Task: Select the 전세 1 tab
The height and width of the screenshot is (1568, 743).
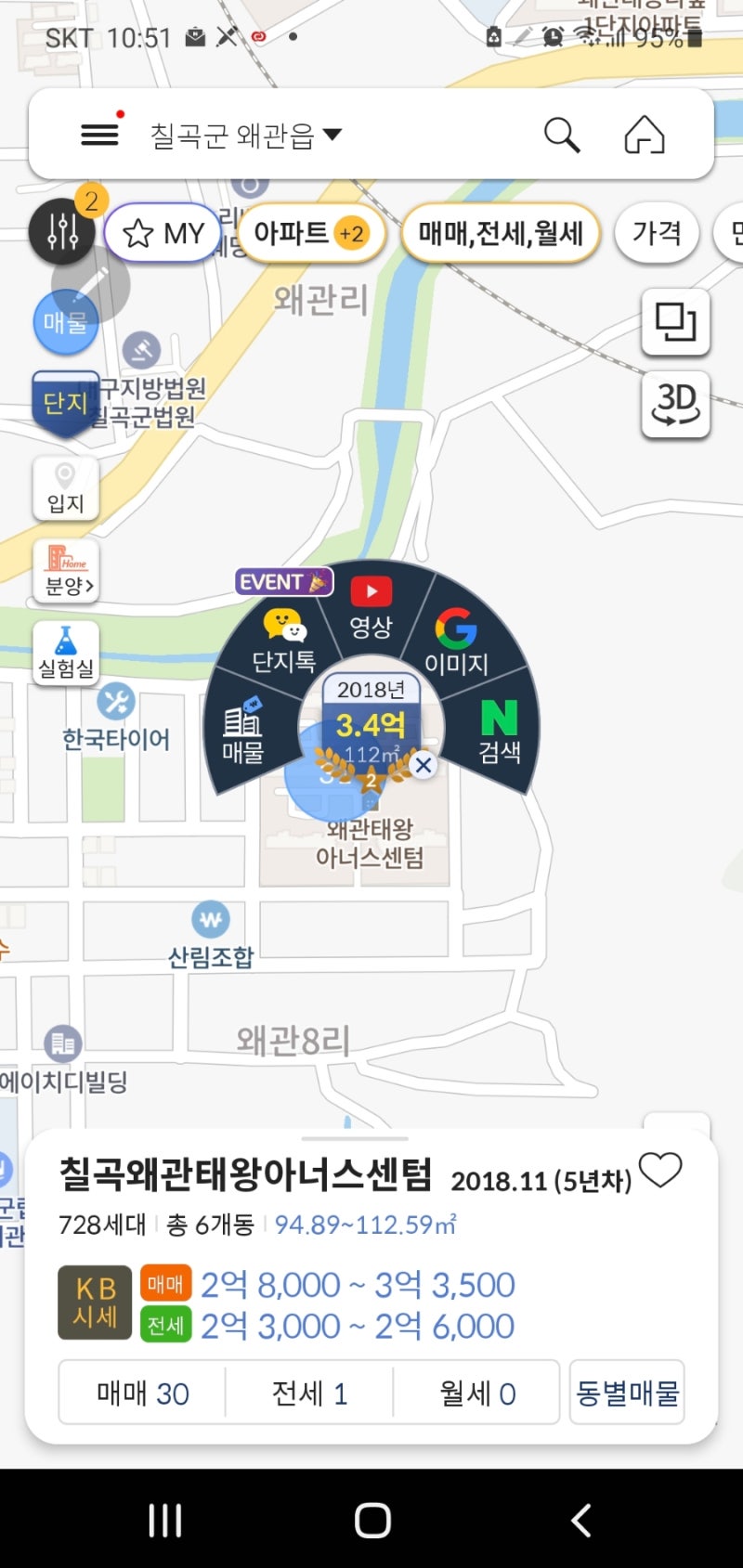Action: click(x=310, y=1393)
